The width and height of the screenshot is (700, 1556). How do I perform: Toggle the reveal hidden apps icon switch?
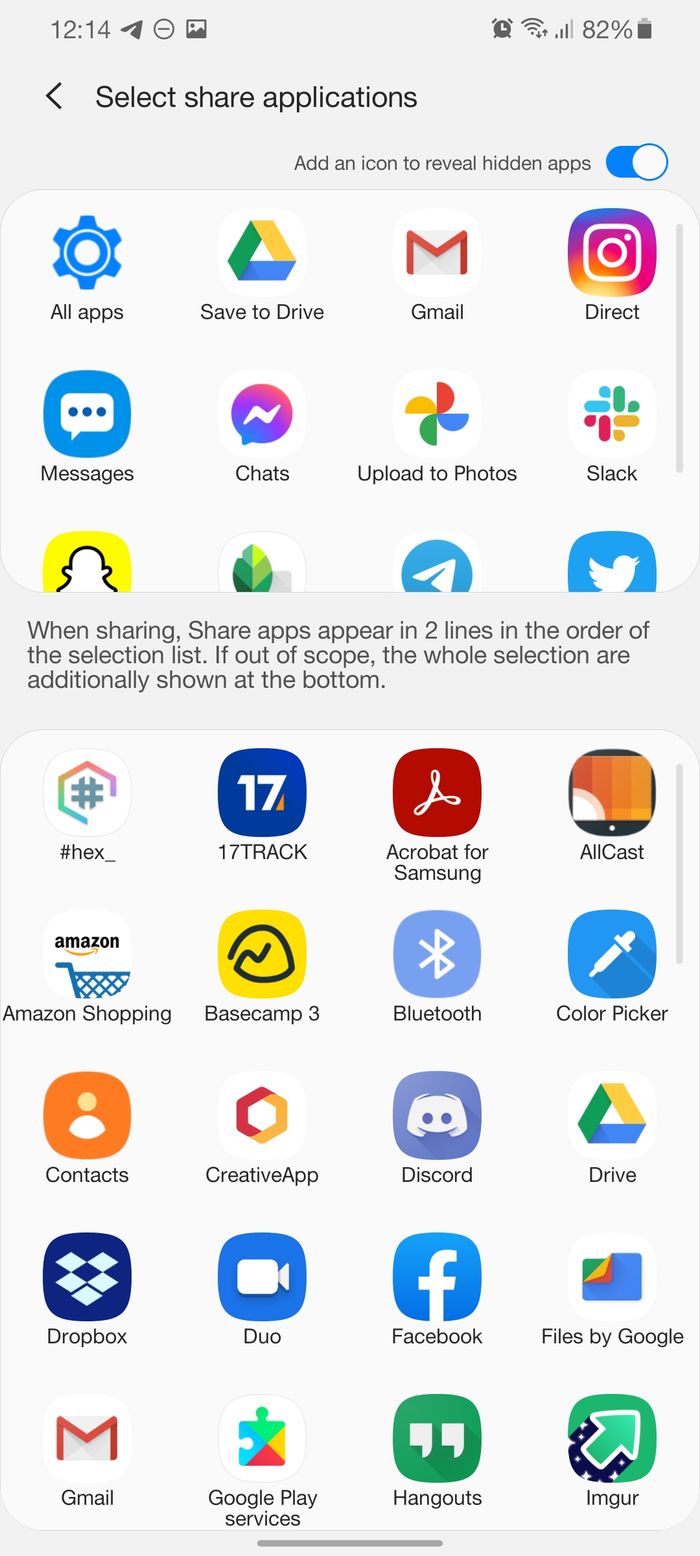click(x=636, y=162)
